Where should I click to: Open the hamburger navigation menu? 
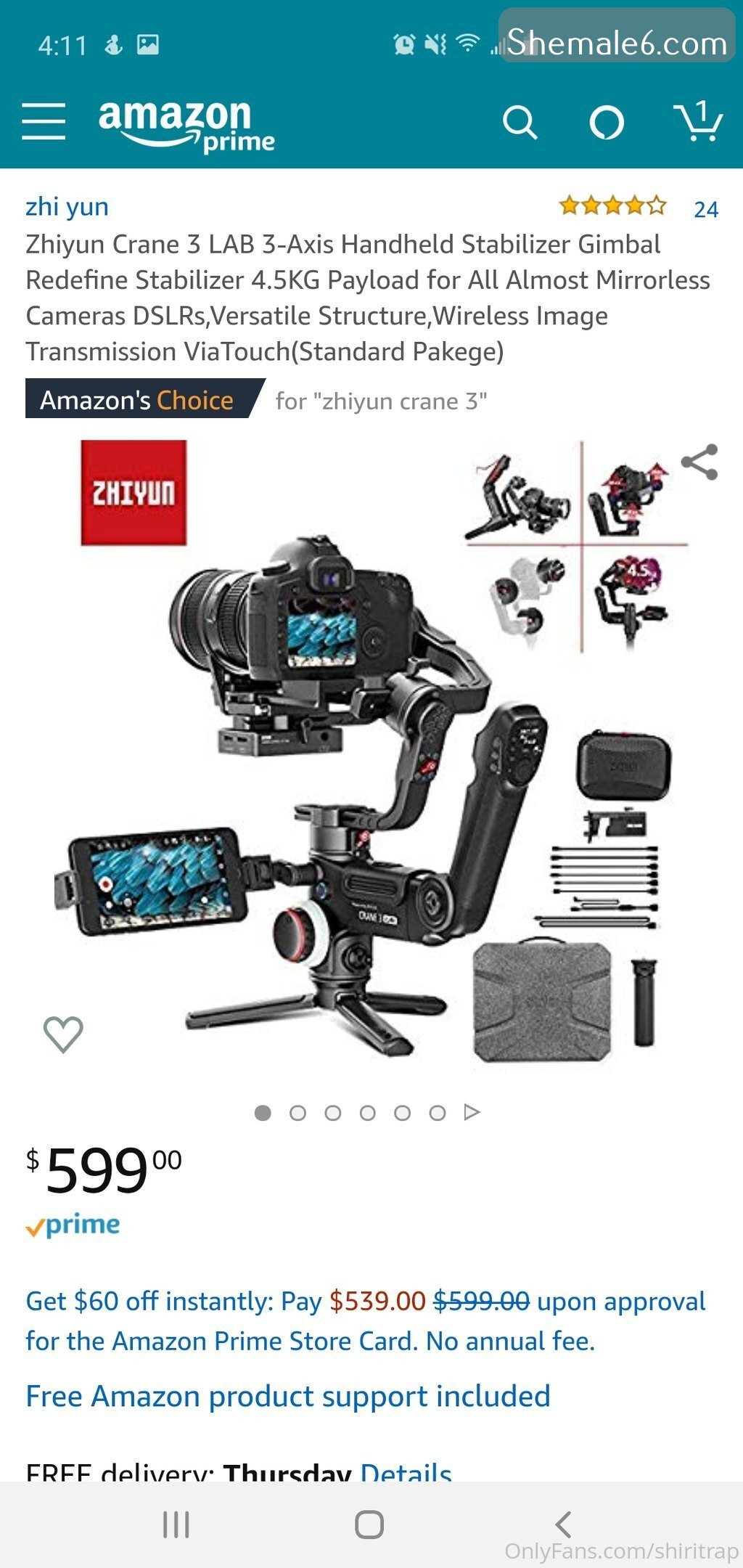44,121
